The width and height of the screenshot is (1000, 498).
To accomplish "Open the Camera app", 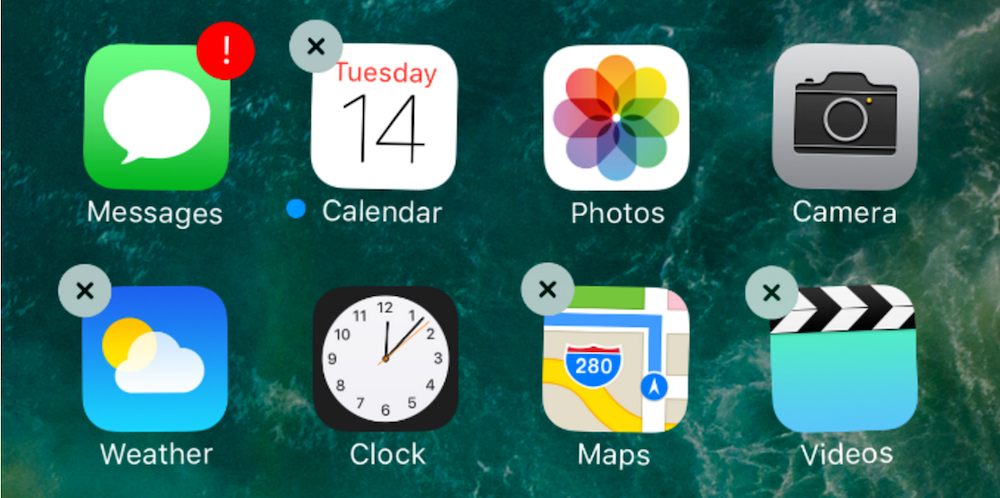I will tap(845, 118).
